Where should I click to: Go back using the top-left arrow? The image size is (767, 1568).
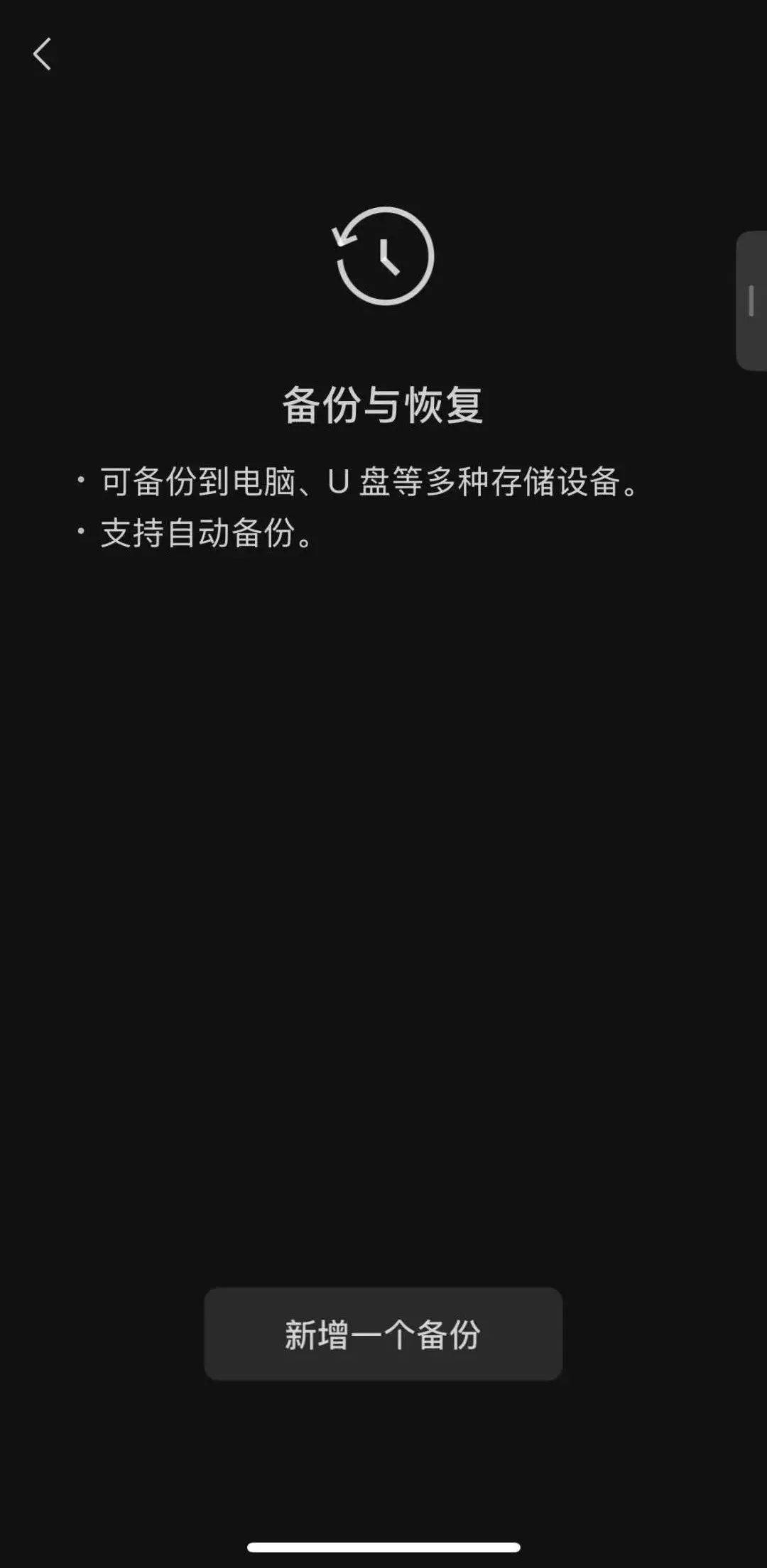tap(43, 54)
